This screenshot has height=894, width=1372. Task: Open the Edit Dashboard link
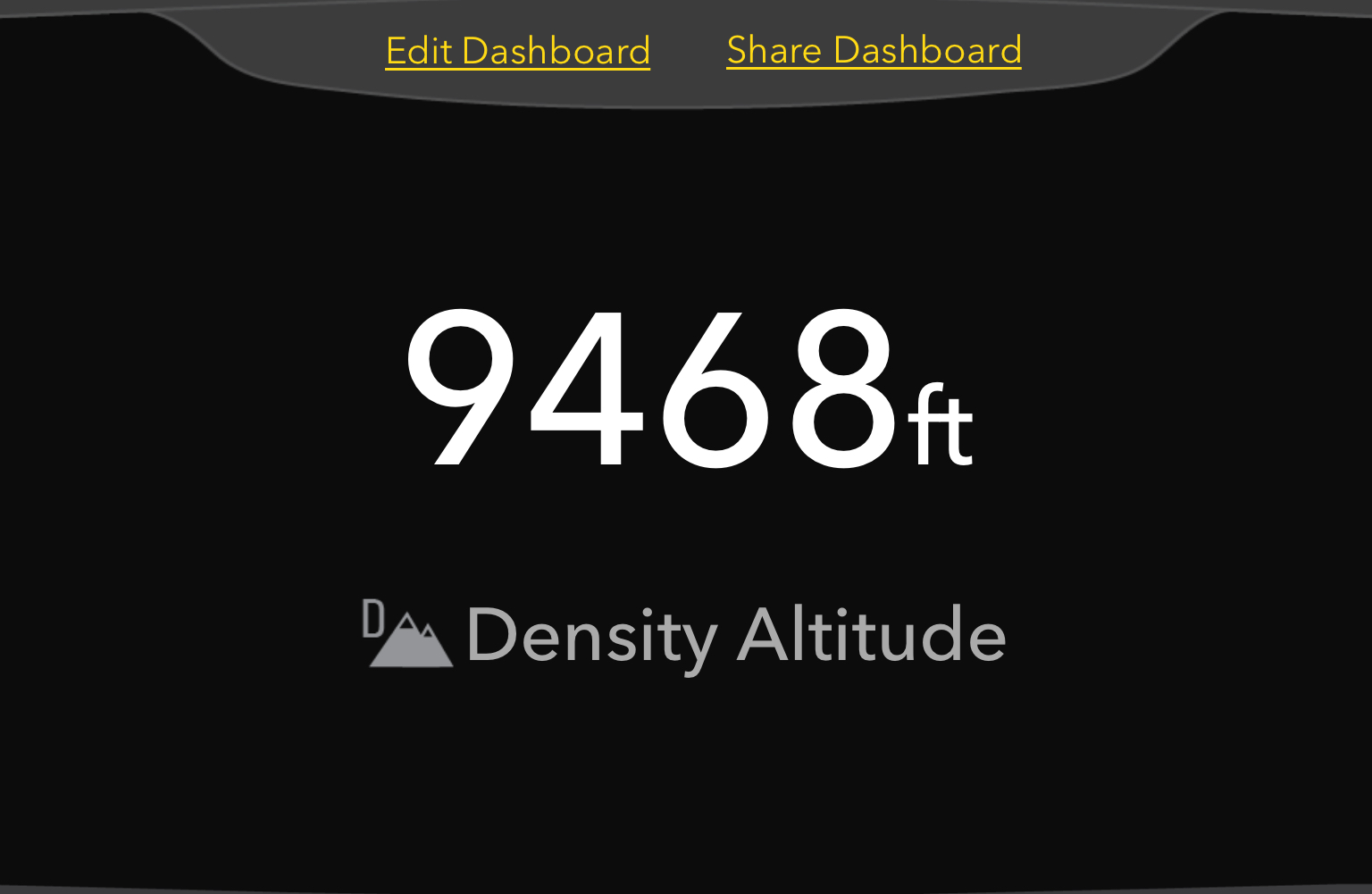[517, 51]
